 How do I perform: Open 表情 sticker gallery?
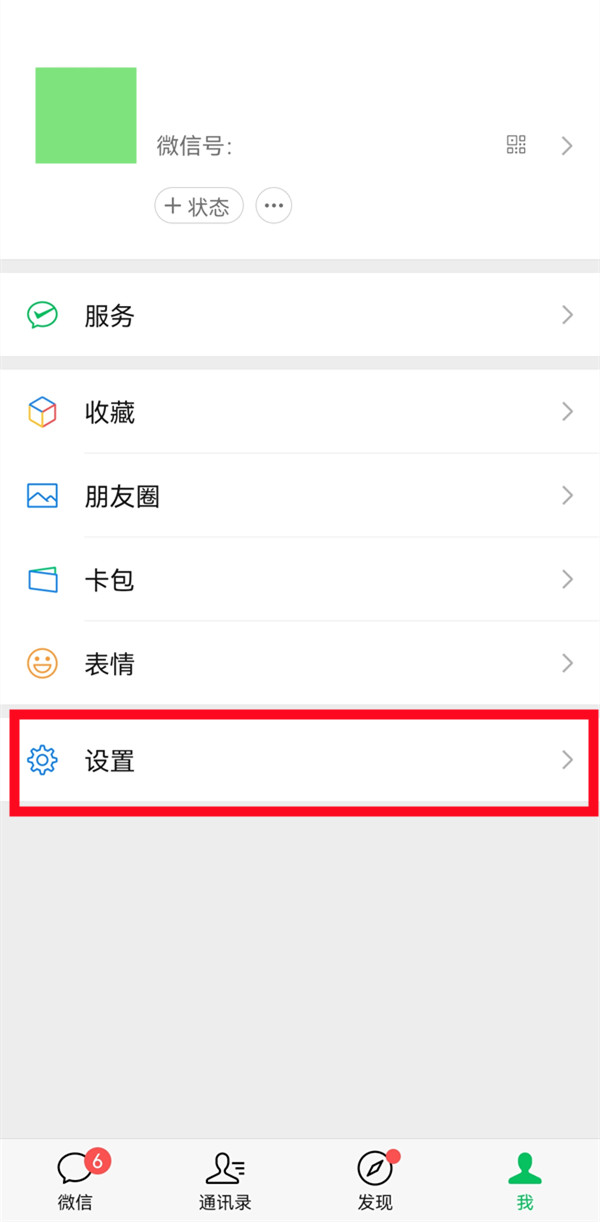click(x=300, y=664)
